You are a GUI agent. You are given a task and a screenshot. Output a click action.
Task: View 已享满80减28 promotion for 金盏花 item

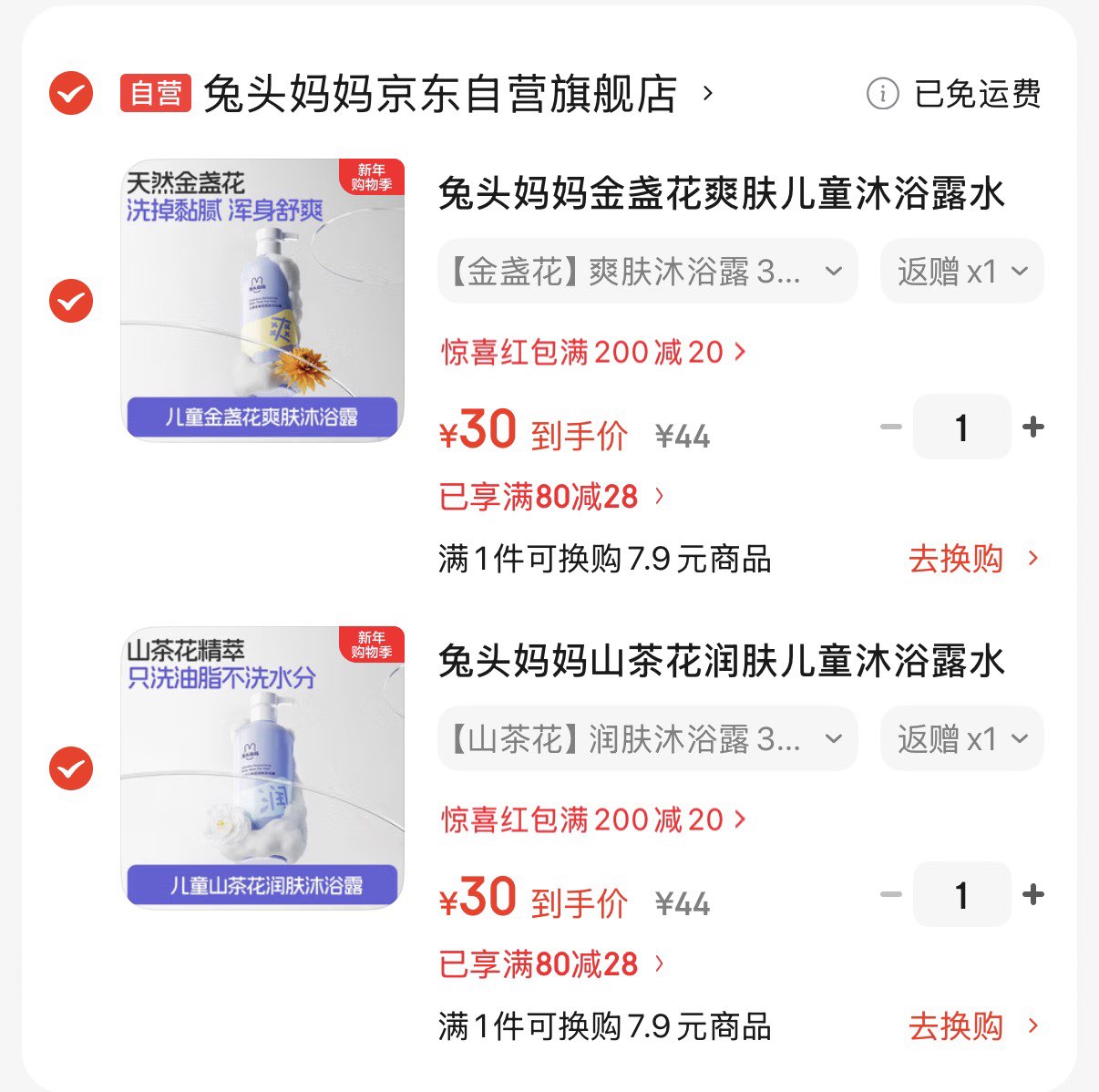click(551, 497)
